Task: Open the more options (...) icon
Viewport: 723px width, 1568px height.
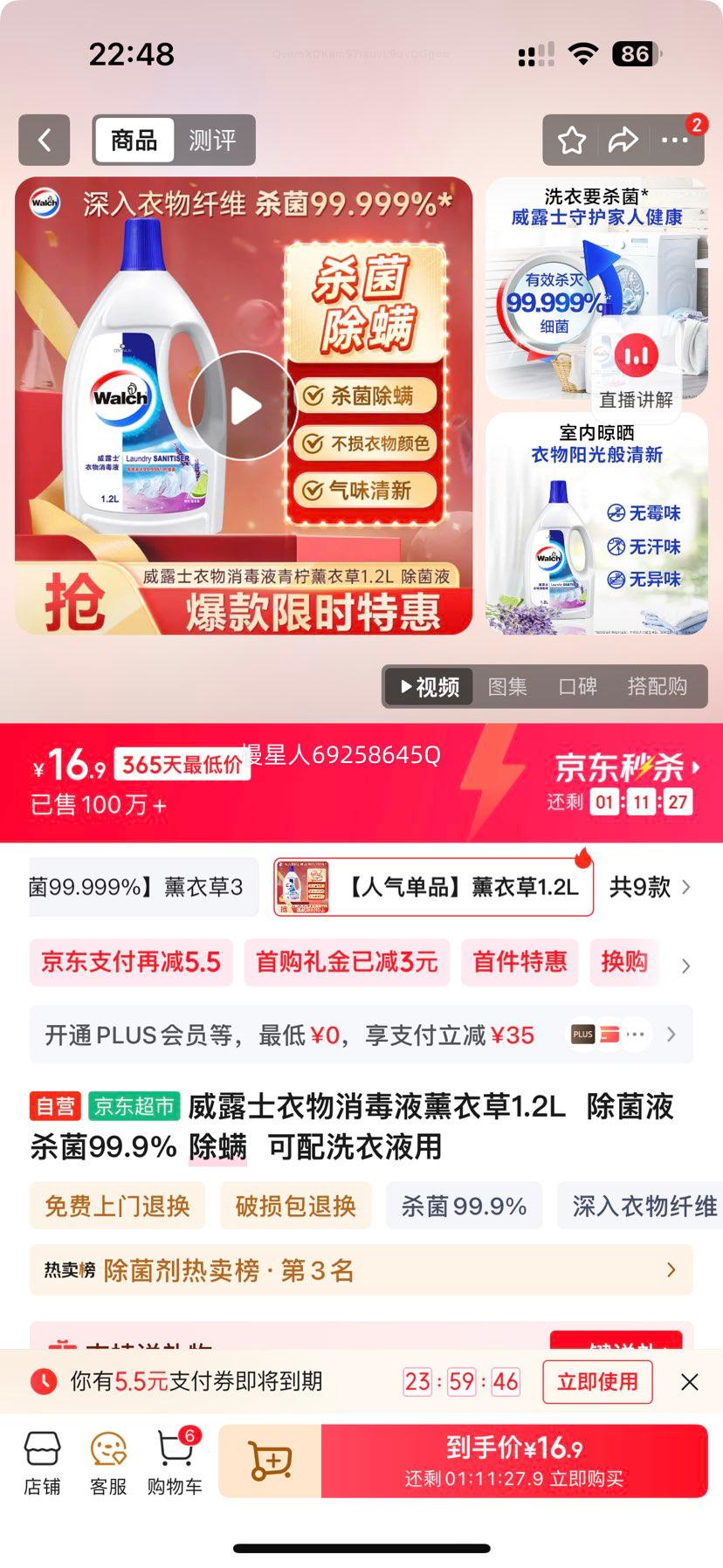Action: point(677,141)
